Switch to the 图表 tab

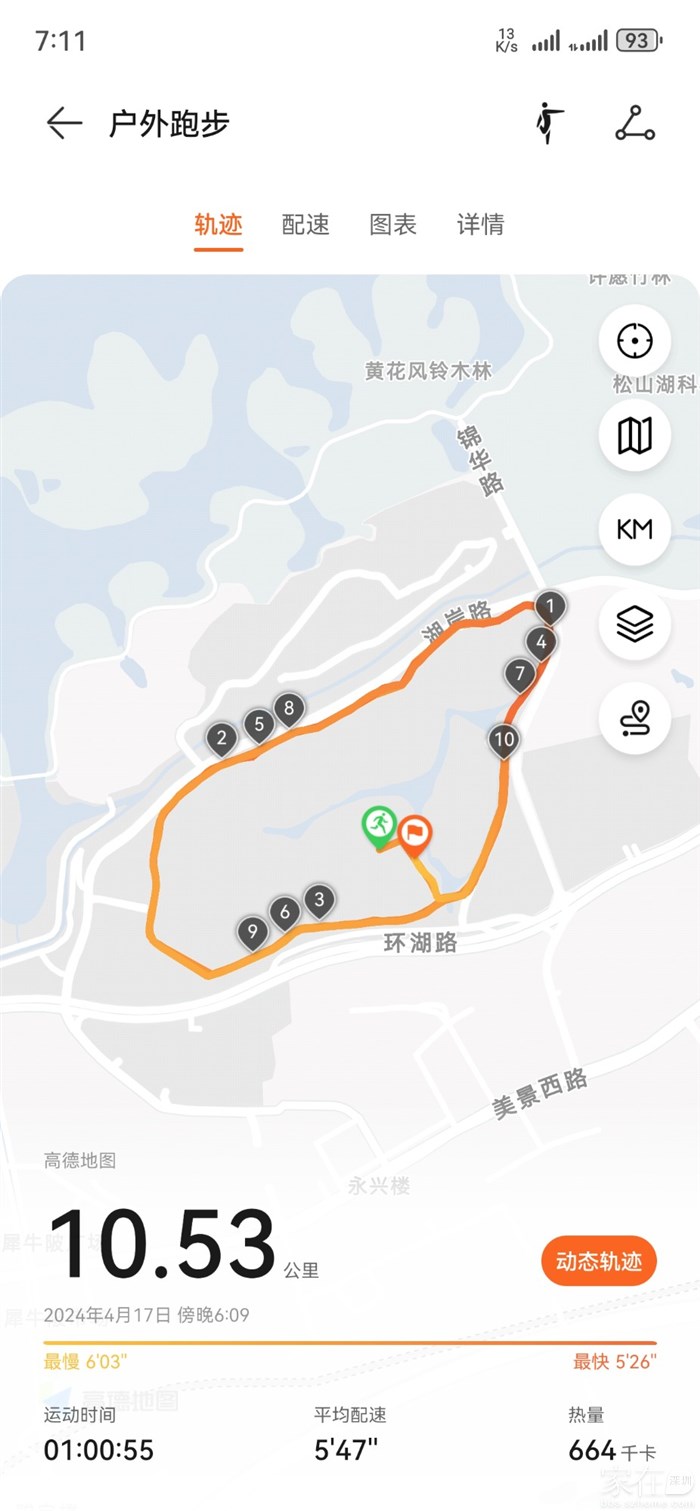(x=393, y=224)
